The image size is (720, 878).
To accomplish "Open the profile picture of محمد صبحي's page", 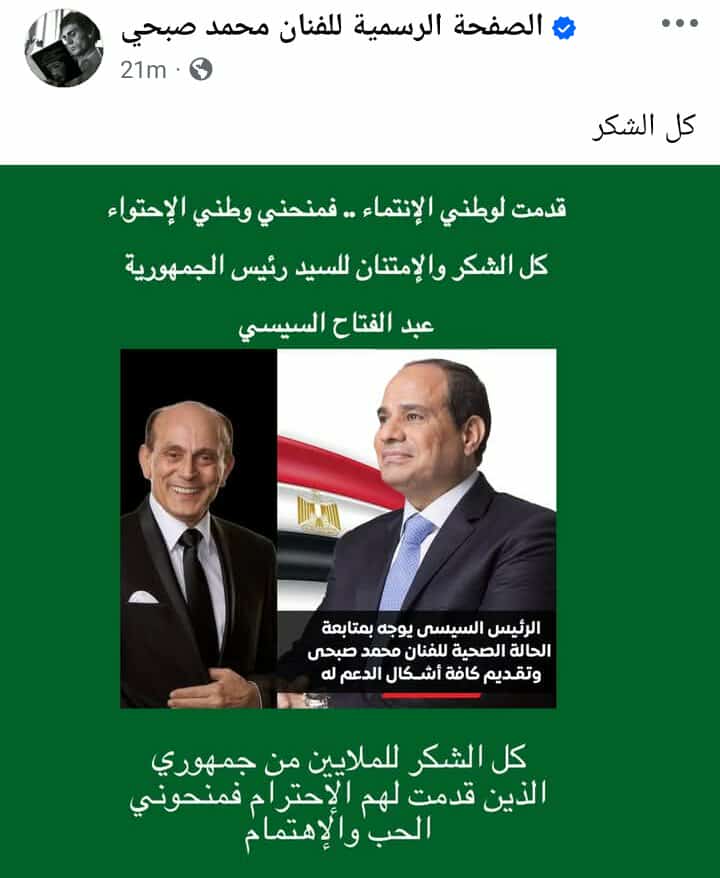I will point(64,47).
